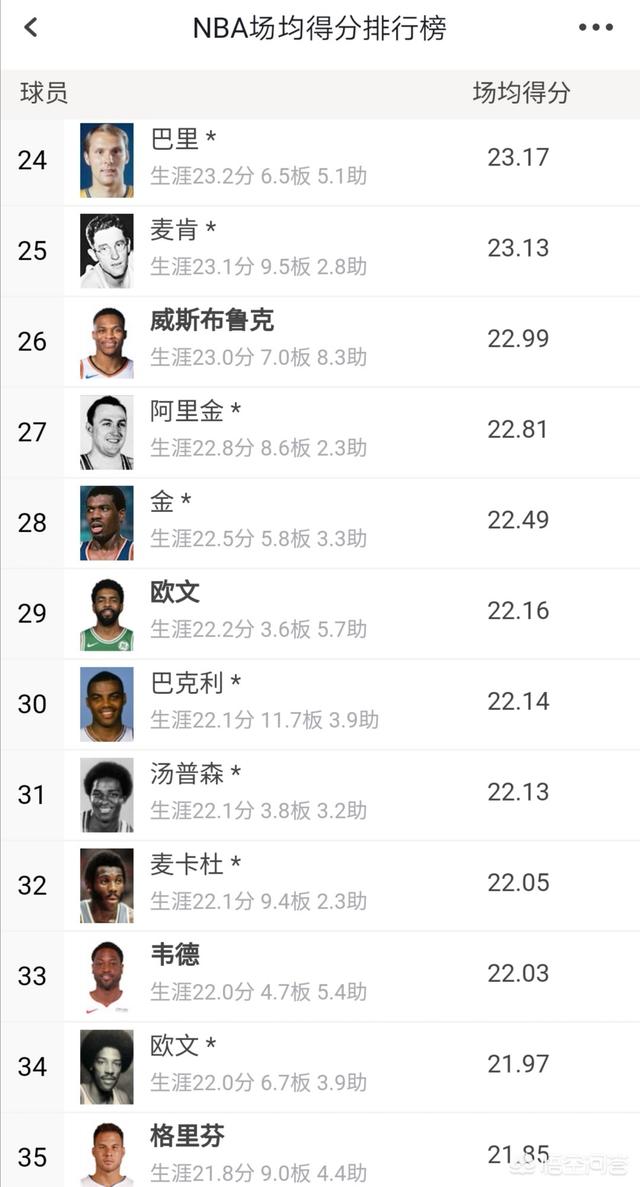View 威斯布鲁克 player details

pos(320,342)
